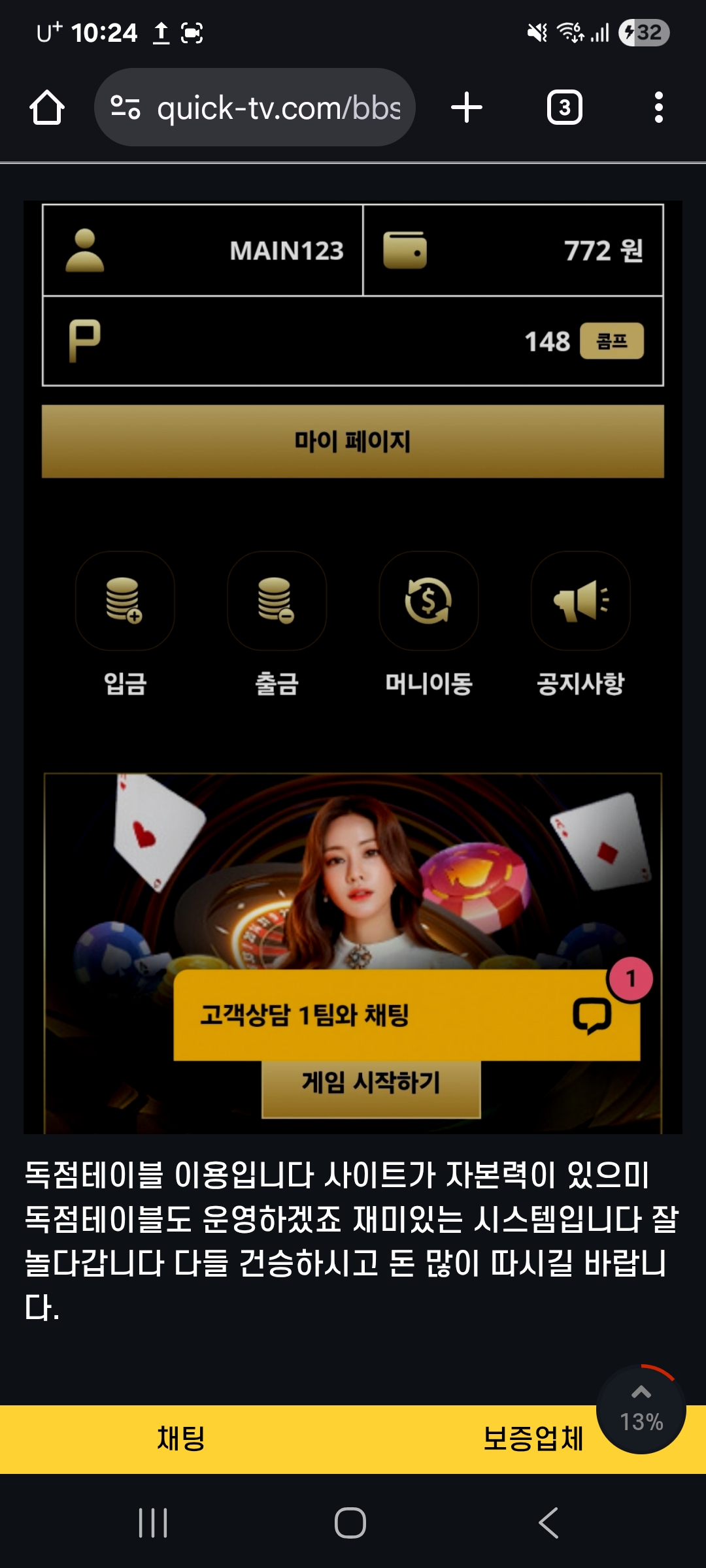Image resolution: width=706 pixels, height=1568 pixels.
Task: Open a new browser tab
Action: [x=467, y=107]
